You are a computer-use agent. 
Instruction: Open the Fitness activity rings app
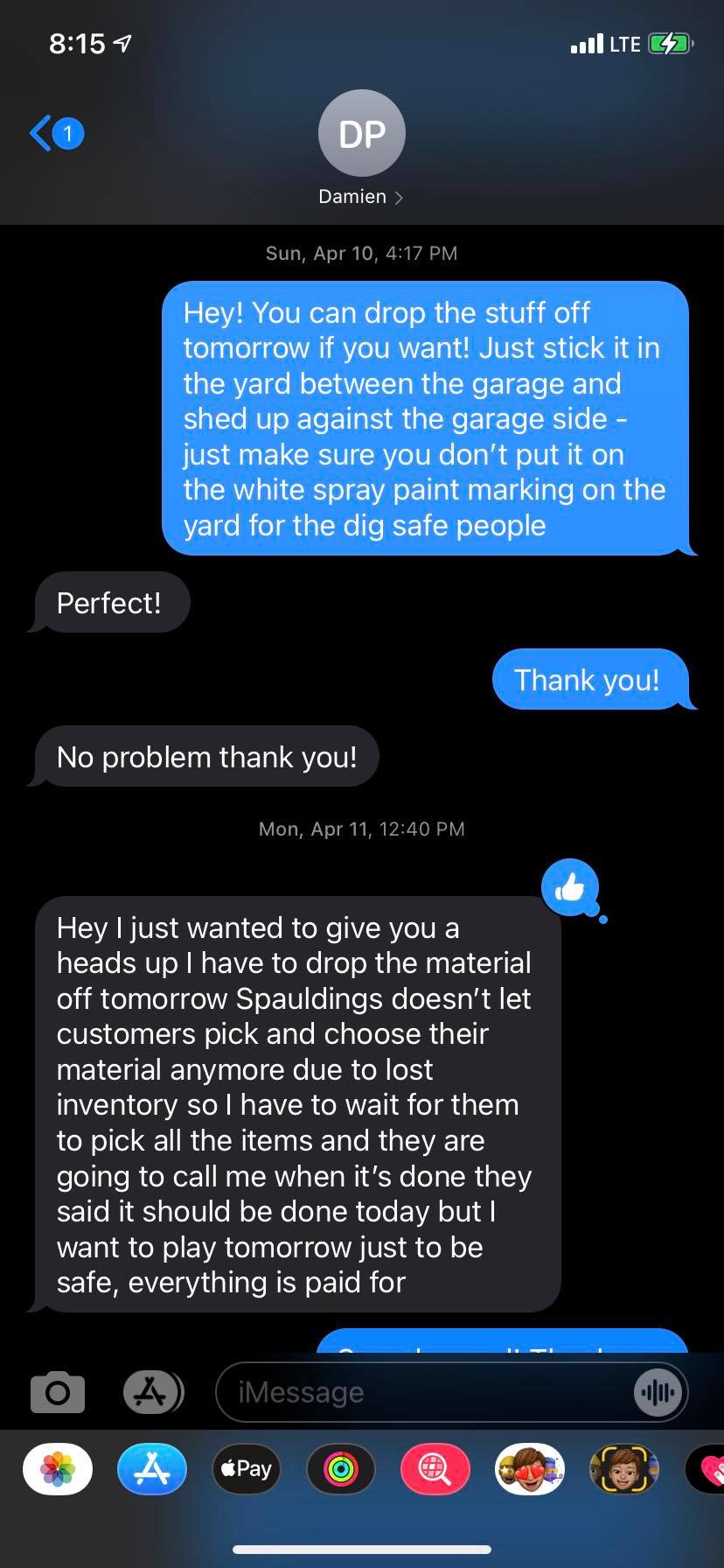pyautogui.click(x=341, y=1469)
